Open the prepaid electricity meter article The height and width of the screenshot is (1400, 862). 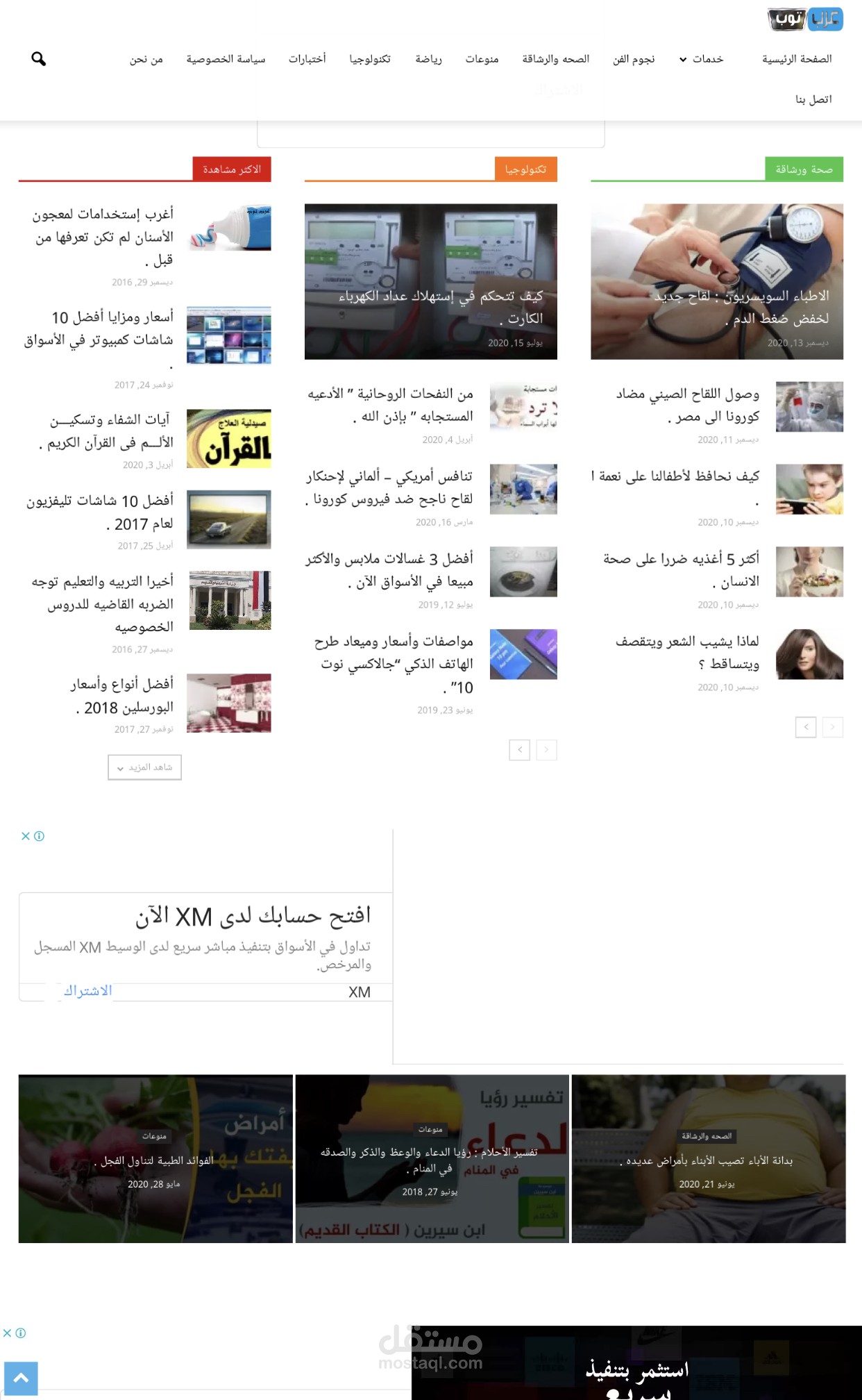tap(441, 307)
